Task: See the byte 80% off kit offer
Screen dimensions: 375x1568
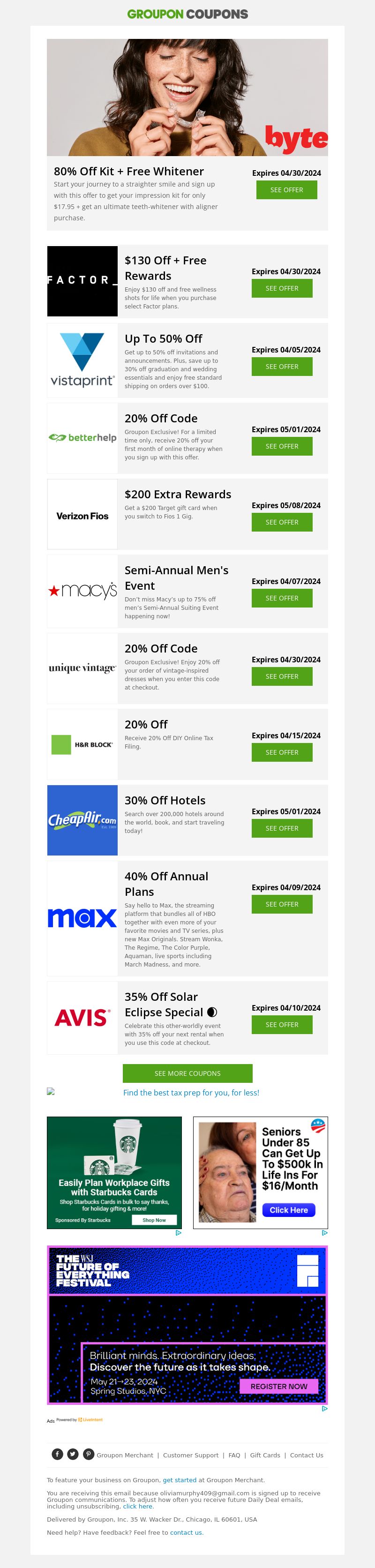Action: pos(286,190)
